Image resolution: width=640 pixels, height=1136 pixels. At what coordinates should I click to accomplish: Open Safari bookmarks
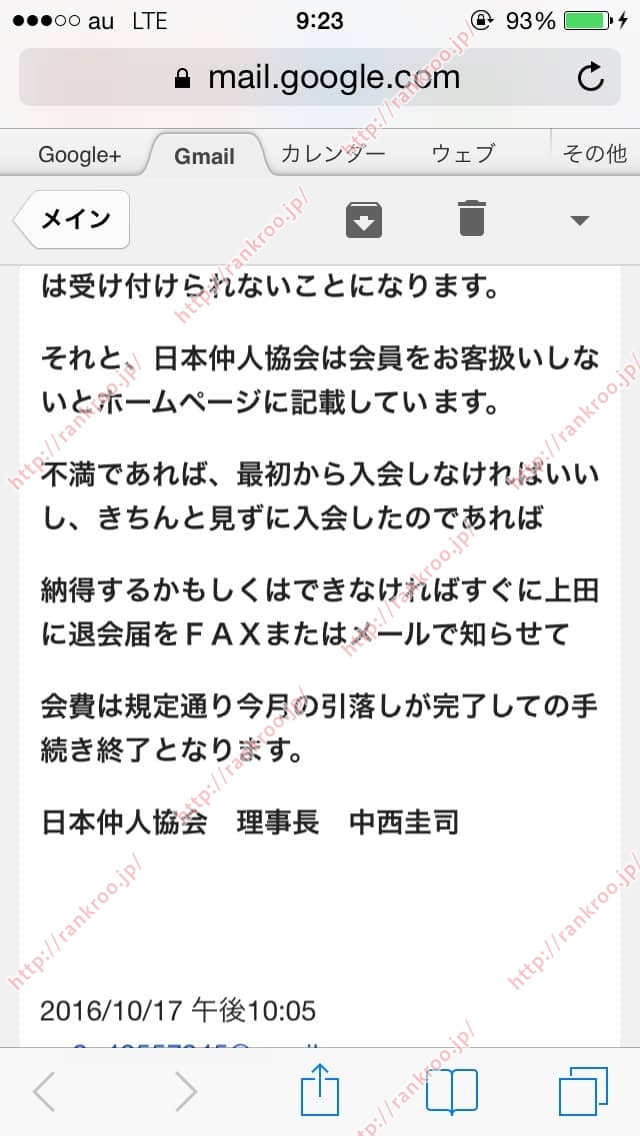point(451,1091)
